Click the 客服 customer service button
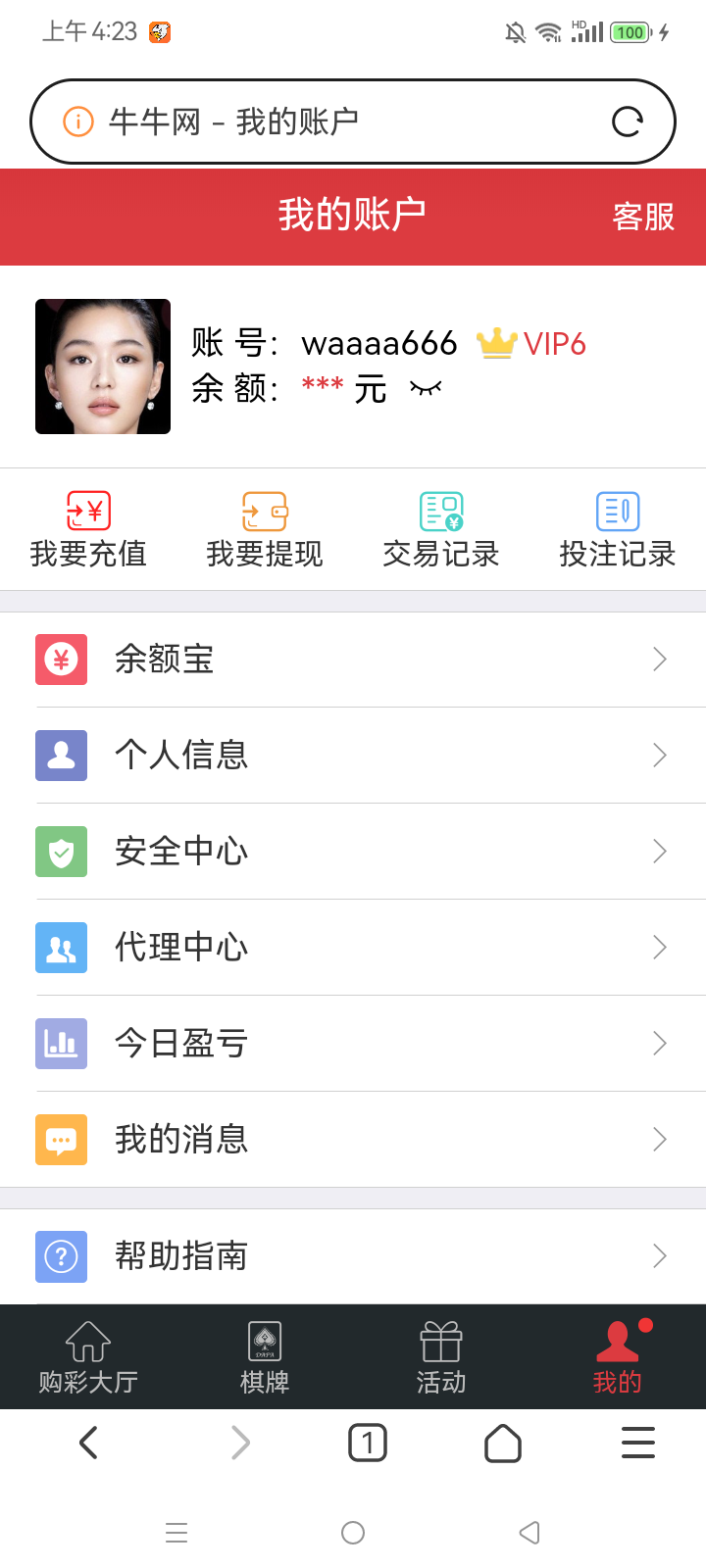 (x=644, y=217)
